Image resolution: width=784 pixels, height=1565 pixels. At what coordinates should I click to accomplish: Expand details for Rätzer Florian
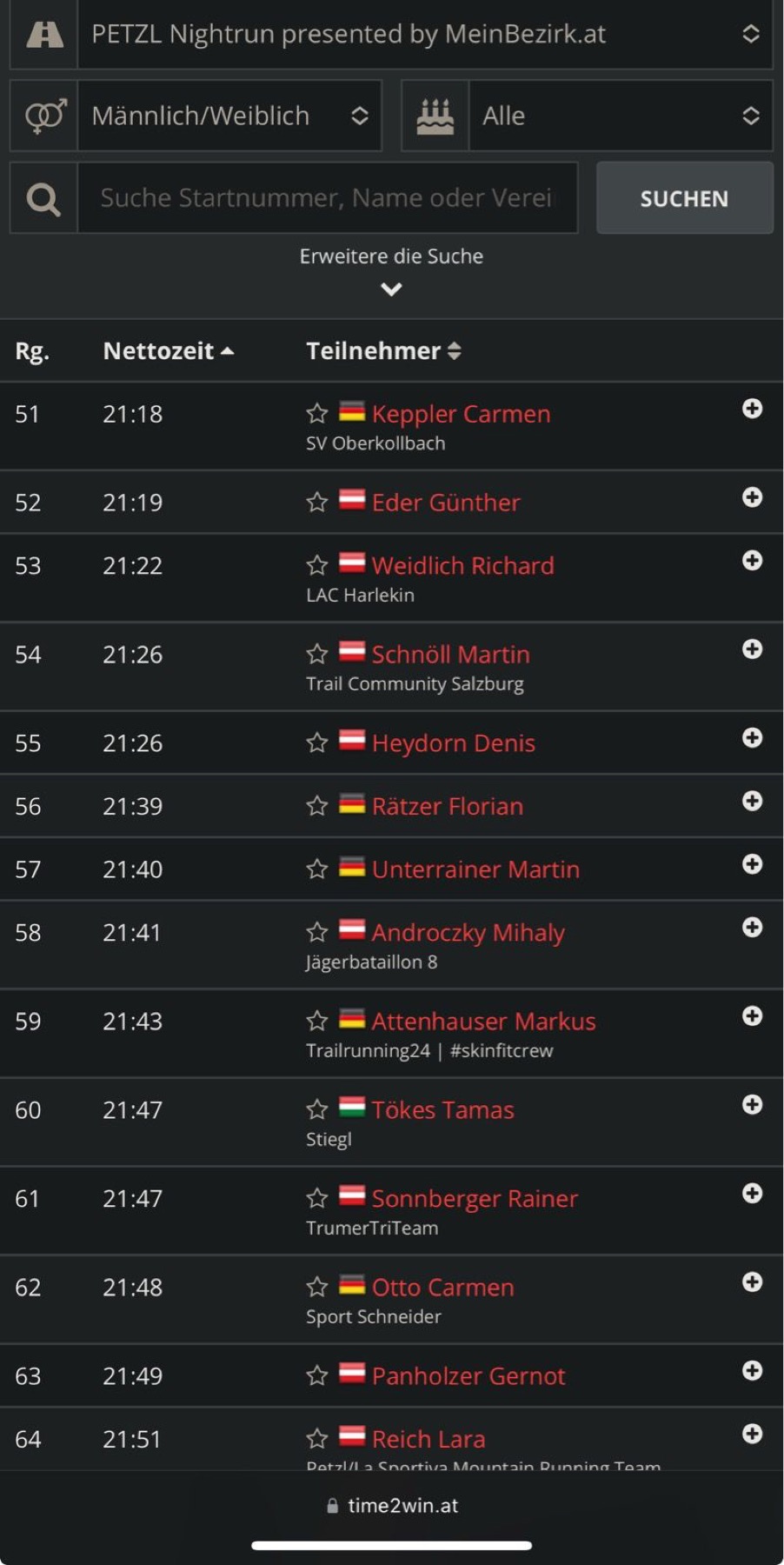[753, 801]
